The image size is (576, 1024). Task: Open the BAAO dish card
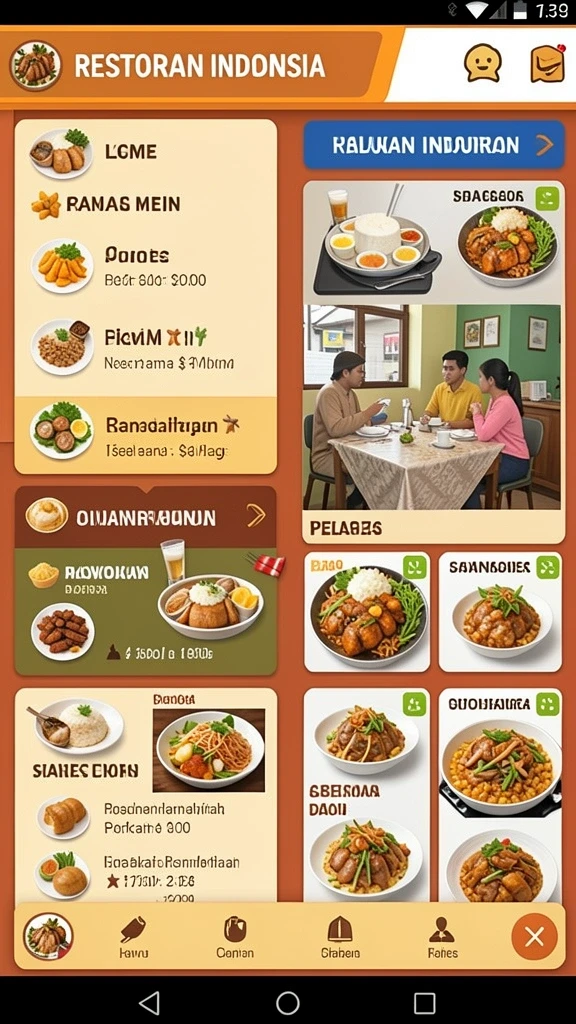pos(367,612)
